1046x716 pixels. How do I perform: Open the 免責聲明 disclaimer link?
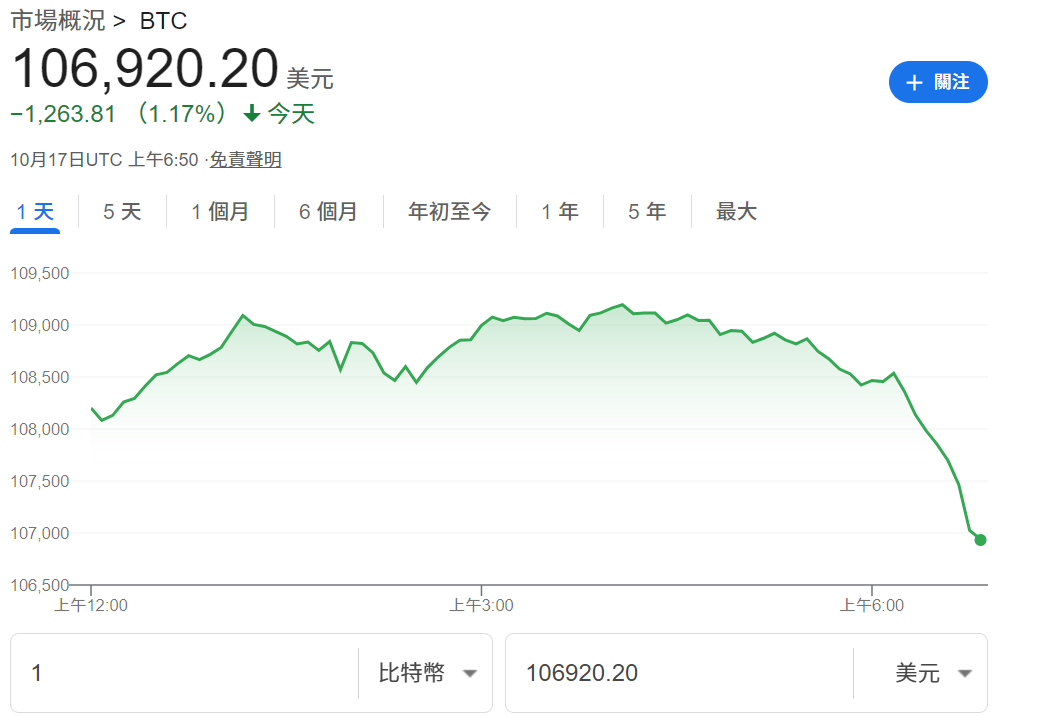tap(245, 160)
